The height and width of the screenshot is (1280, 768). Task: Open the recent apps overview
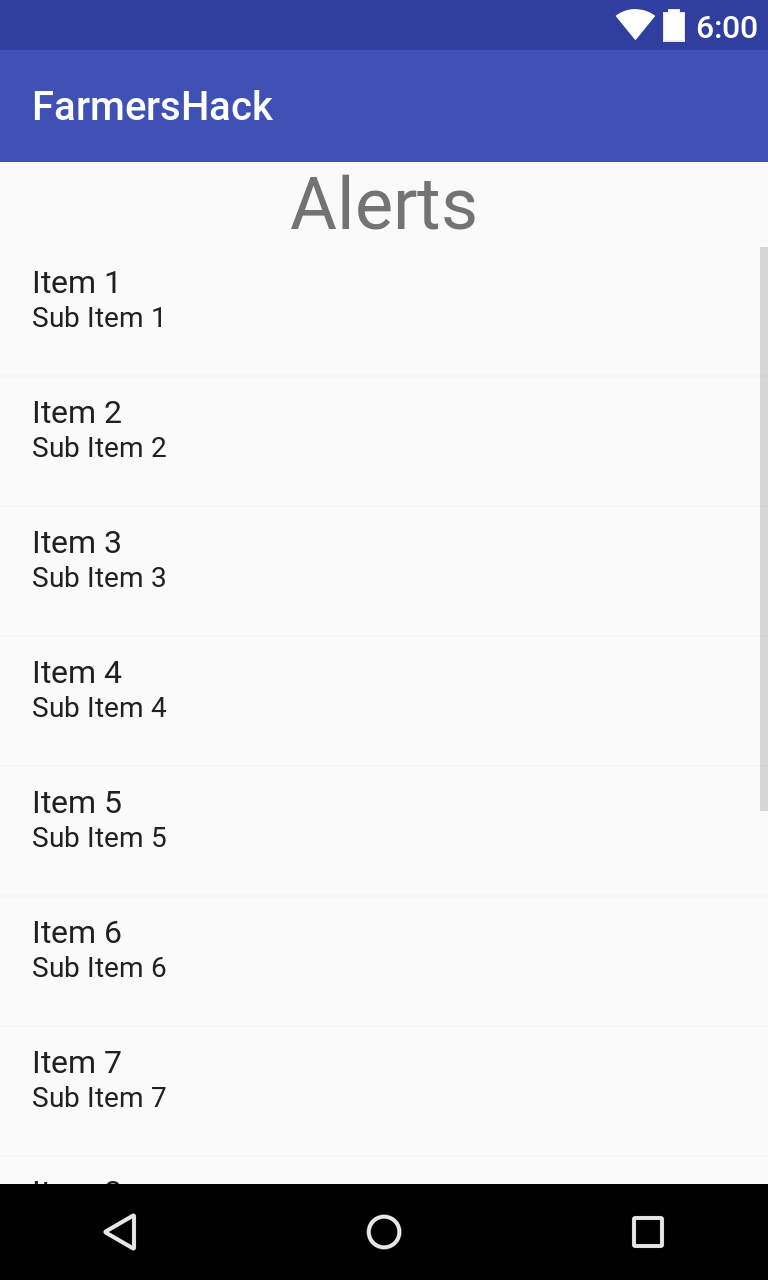pos(648,1232)
